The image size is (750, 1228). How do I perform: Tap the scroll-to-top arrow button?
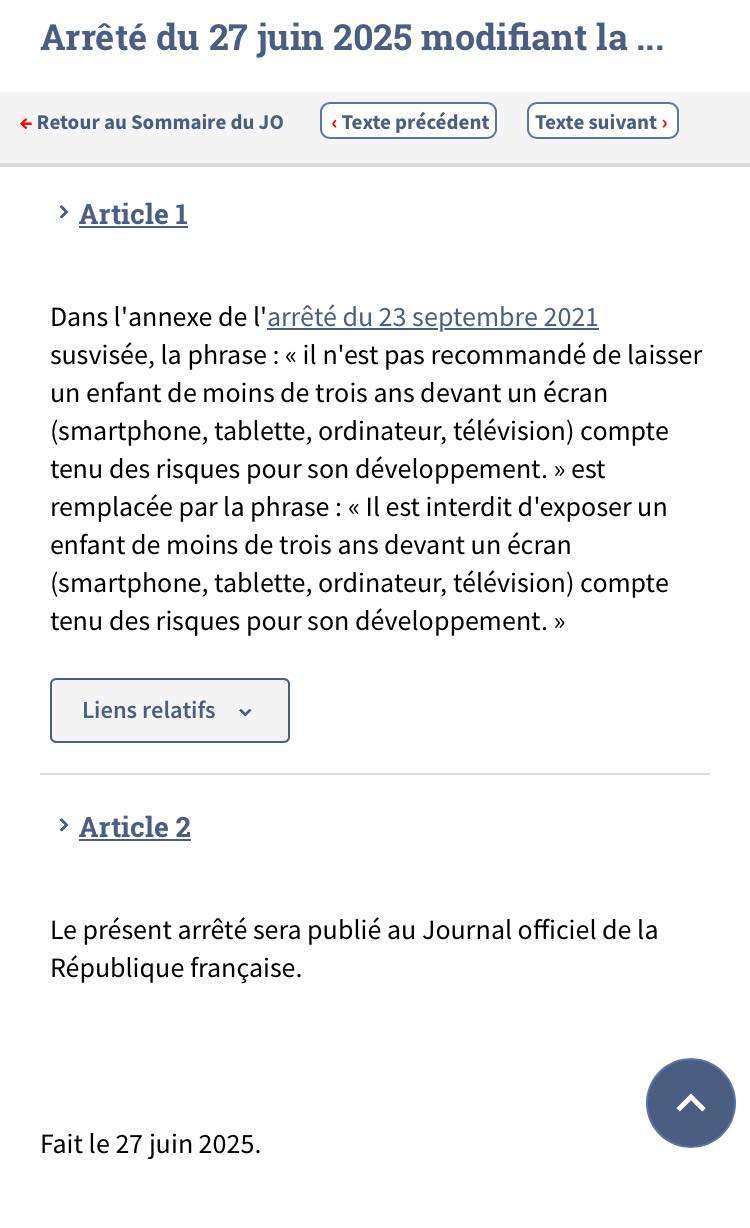click(690, 1103)
